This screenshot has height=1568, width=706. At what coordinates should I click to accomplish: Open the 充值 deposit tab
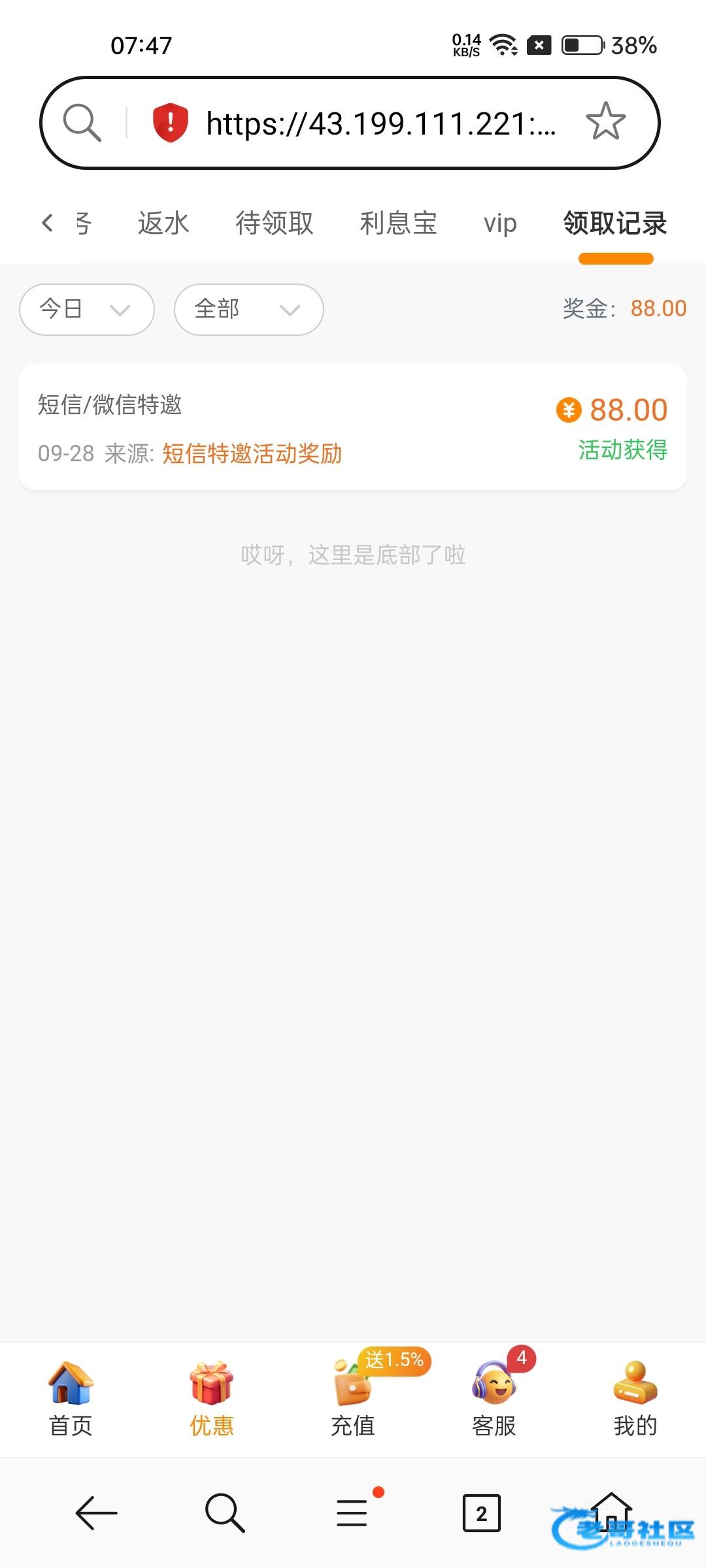point(353,1398)
